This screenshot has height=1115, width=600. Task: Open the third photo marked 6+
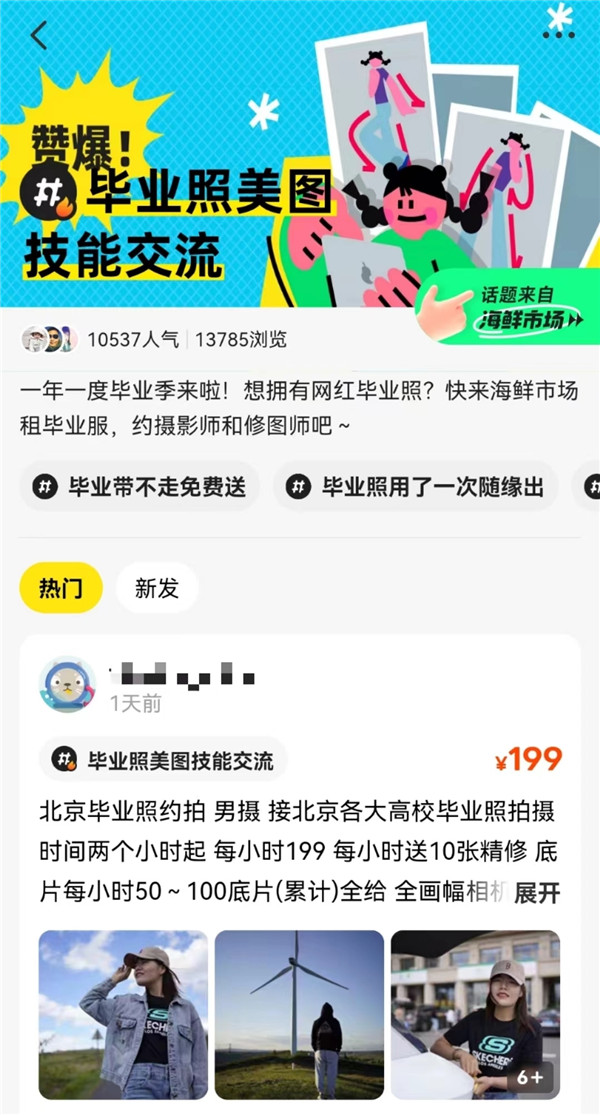click(x=476, y=1015)
